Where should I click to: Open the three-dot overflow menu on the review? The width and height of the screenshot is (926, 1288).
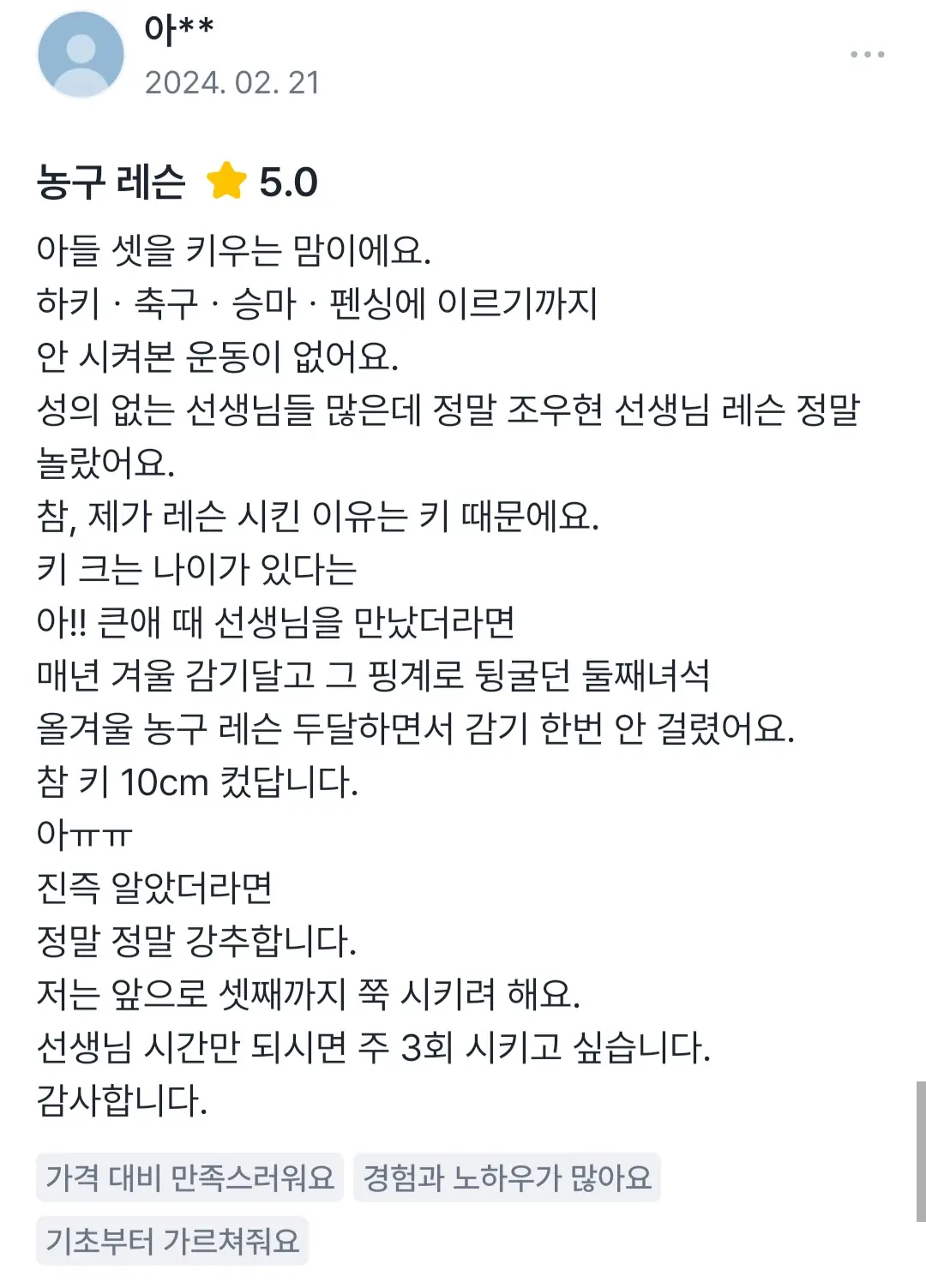867,54
